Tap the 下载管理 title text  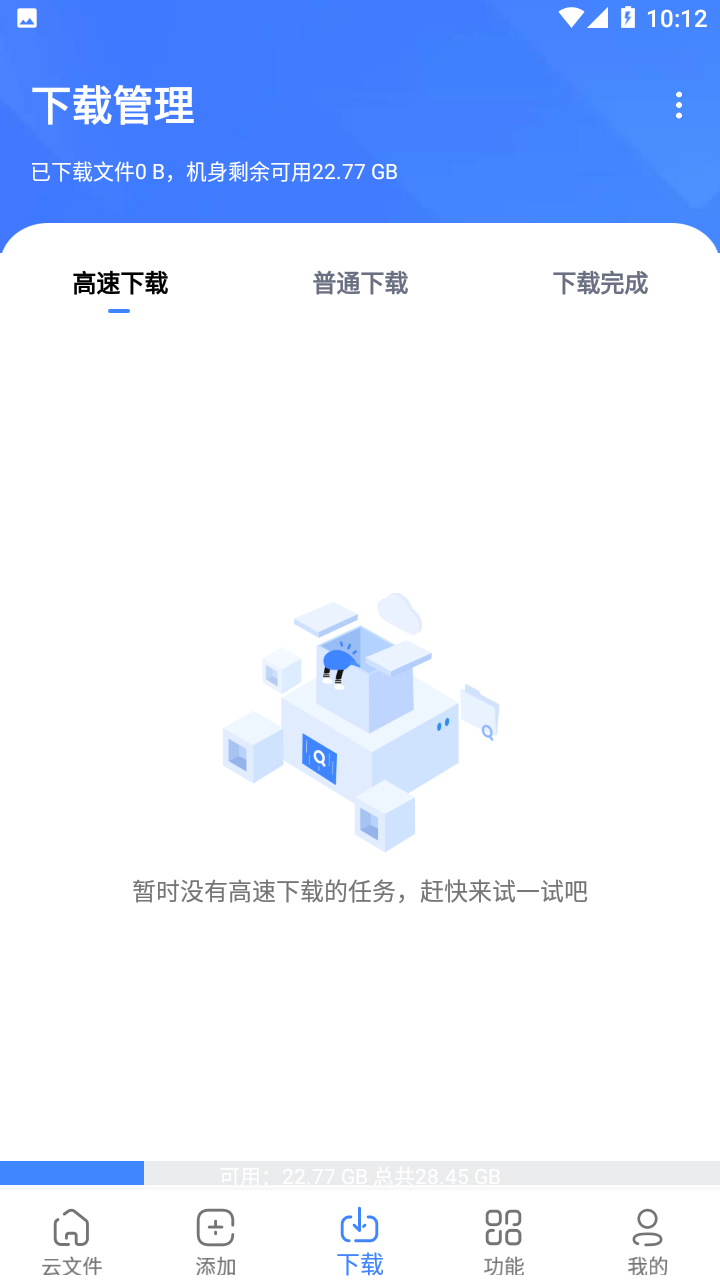(x=114, y=106)
